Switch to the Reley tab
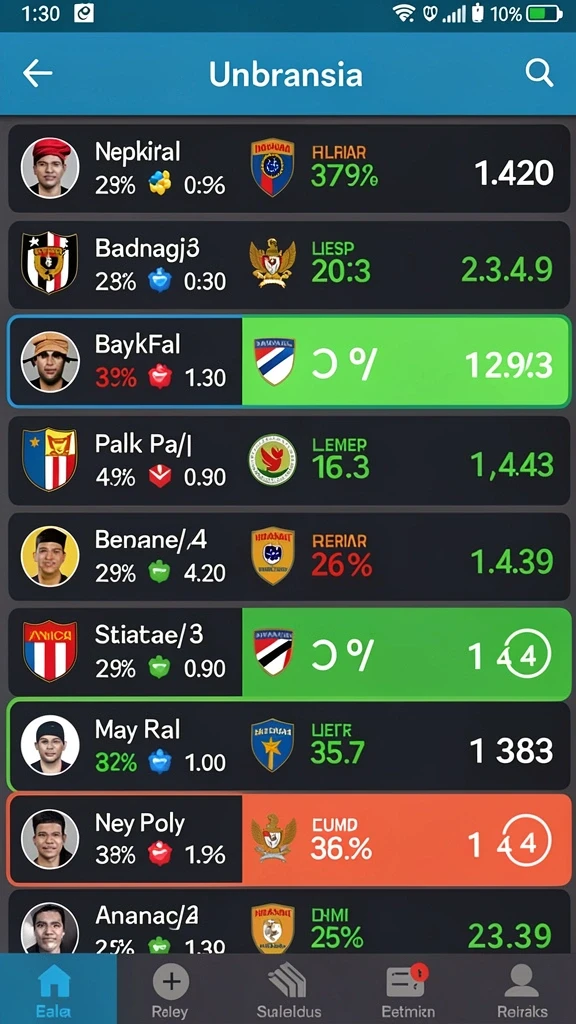 pos(170,989)
